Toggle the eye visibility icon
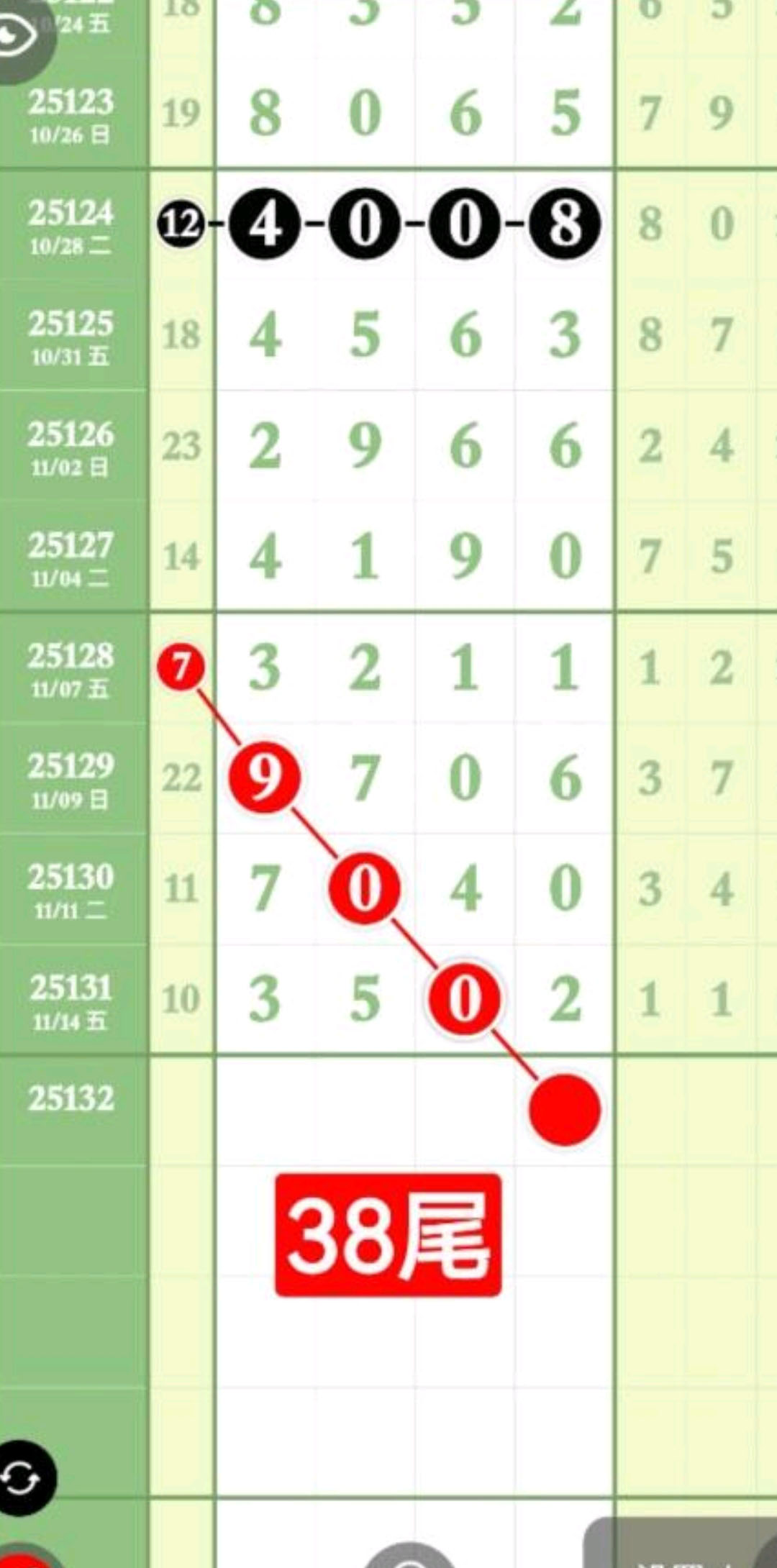The height and width of the screenshot is (1568, 777). [x=19, y=35]
